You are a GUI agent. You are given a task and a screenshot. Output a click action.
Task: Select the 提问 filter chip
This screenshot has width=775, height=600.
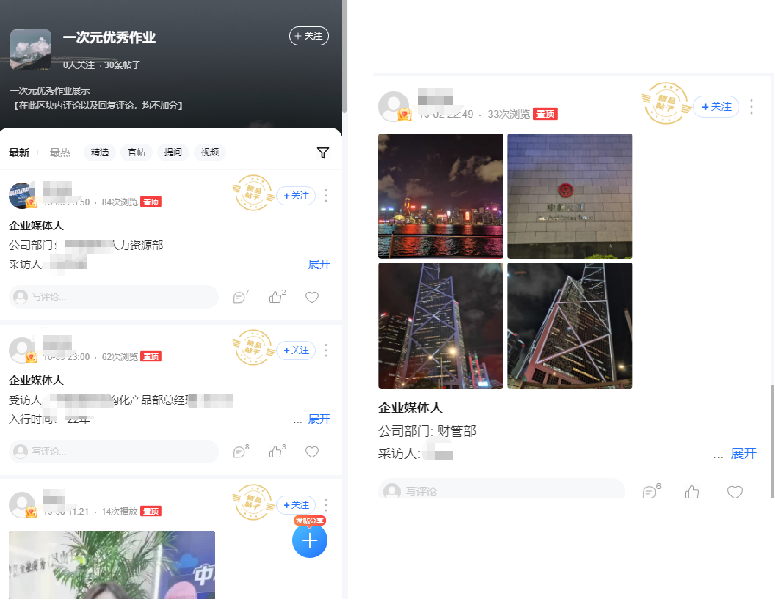pos(173,153)
